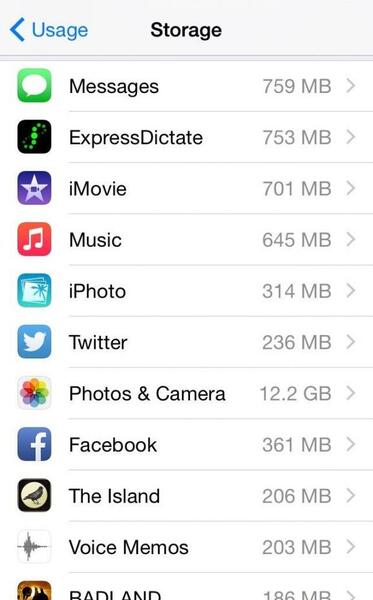
Task: Open the BADLAND storage row
Action: (x=186, y=587)
